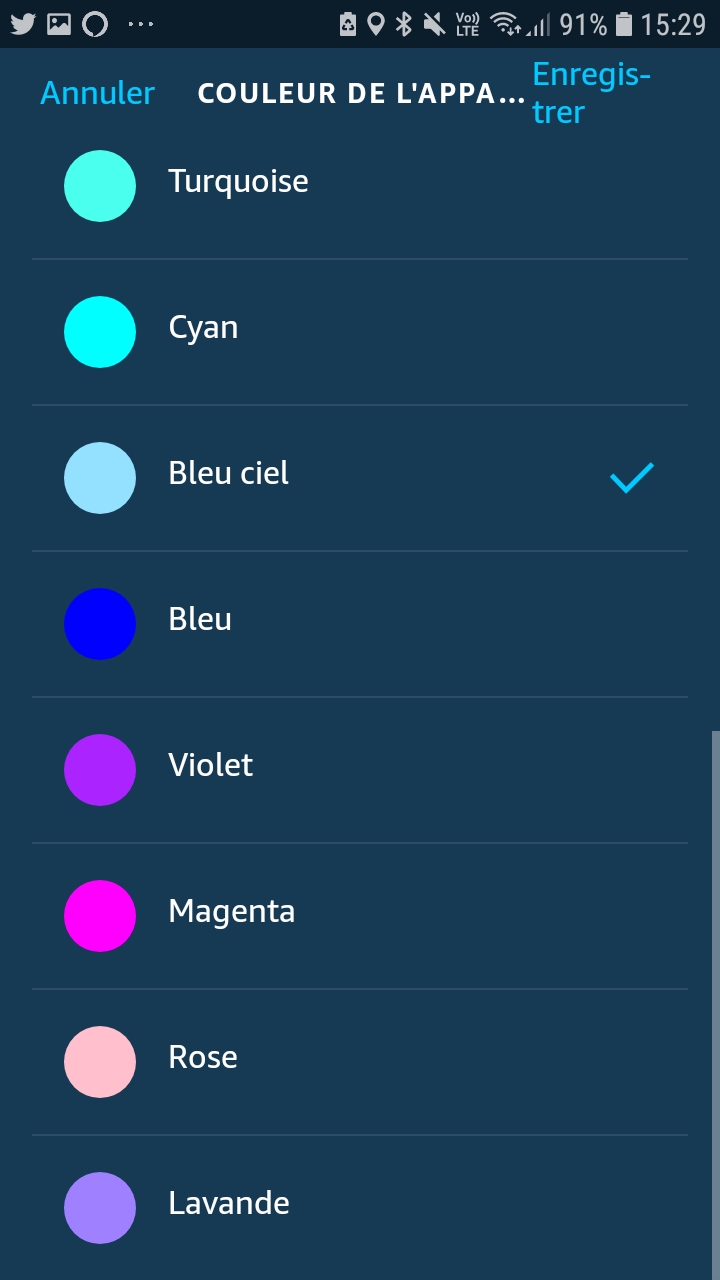Pick the Bleu color
This screenshot has width=720, height=1280.
[360, 624]
